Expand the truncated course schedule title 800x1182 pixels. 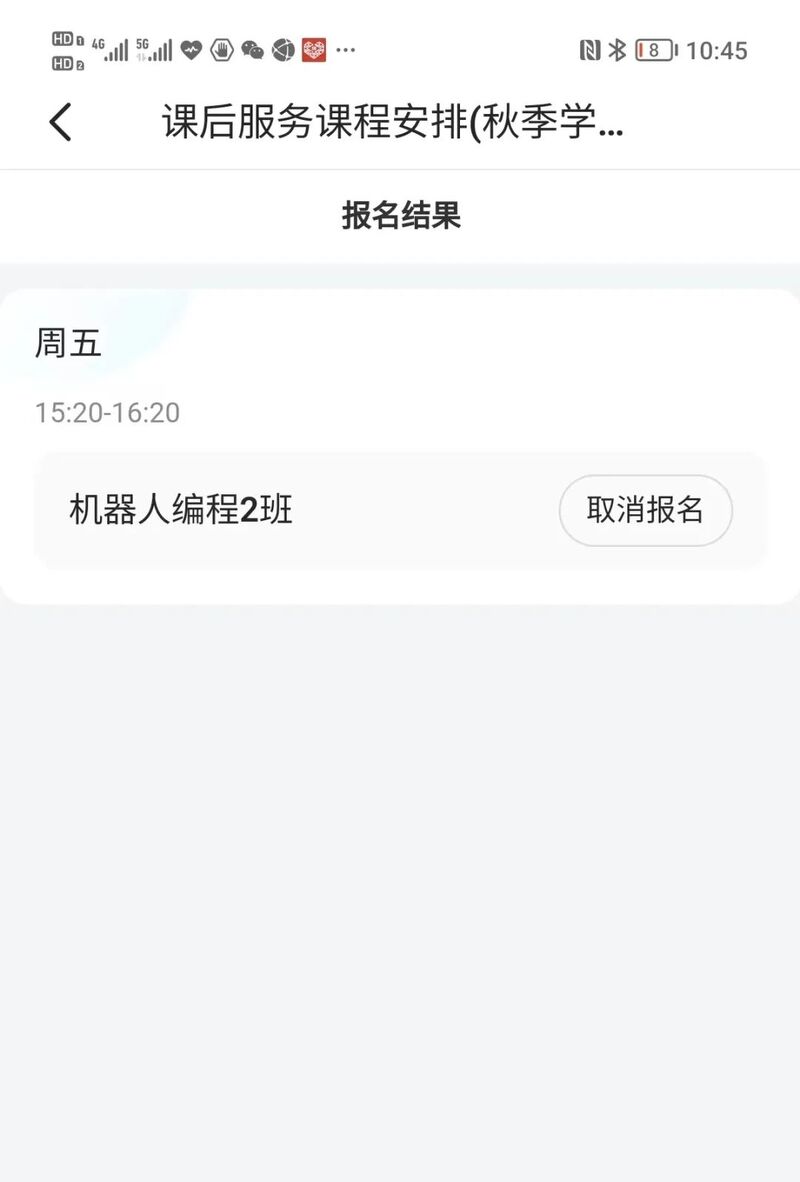(393, 120)
